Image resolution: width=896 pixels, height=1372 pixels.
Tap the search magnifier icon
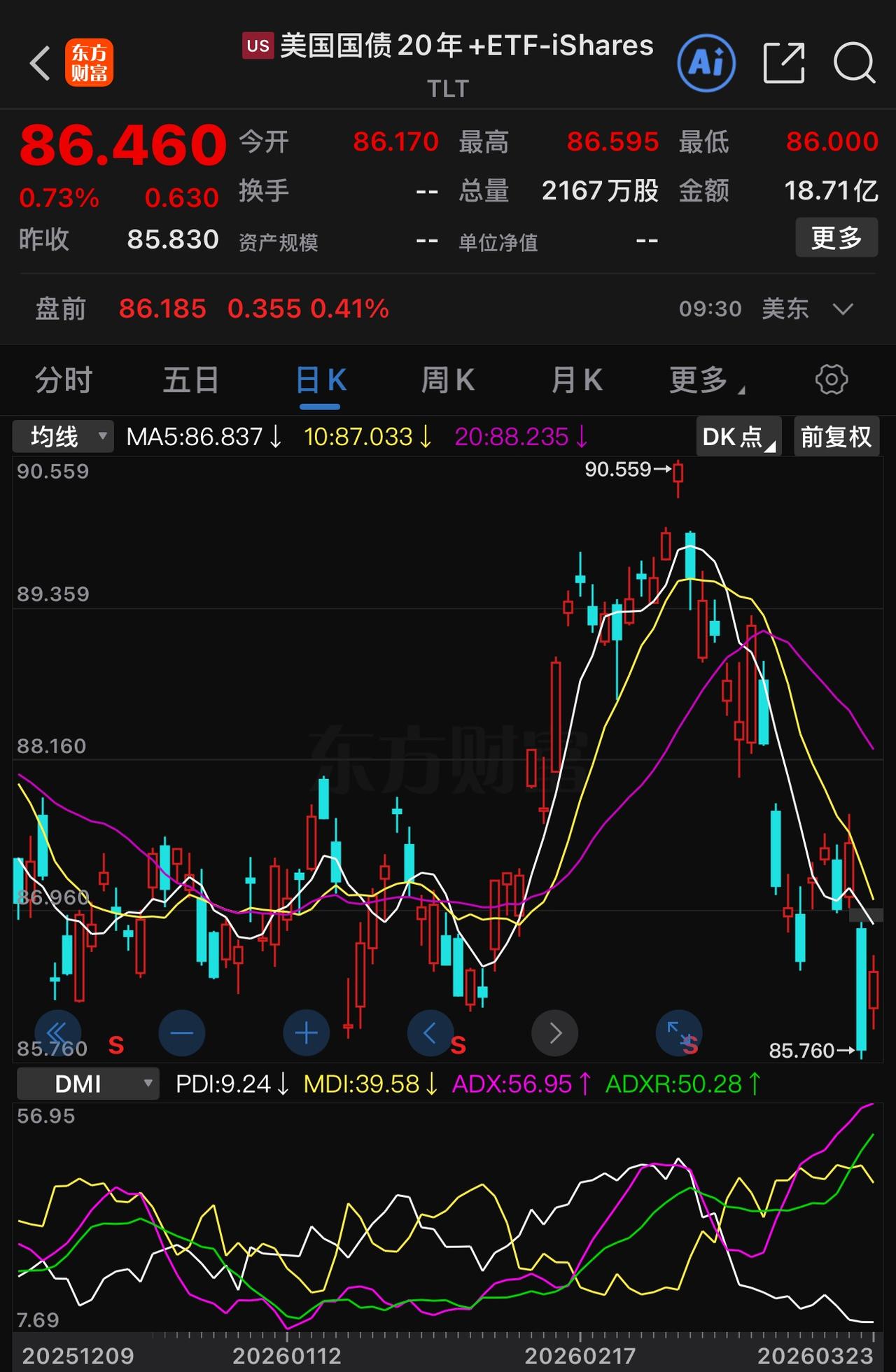tap(853, 62)
